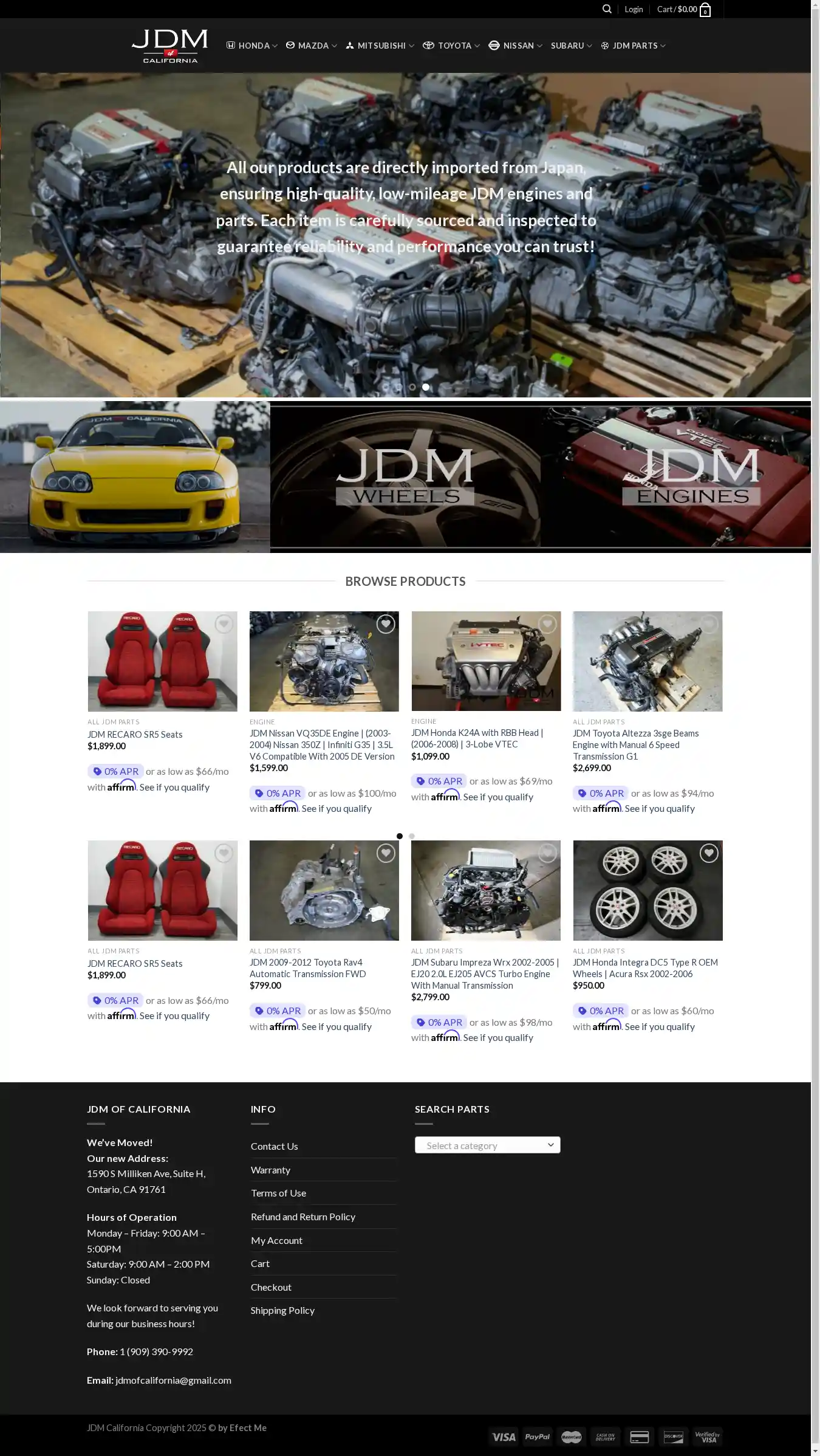Go to Contact Us page
The image size is (820, 1456).
tap(274, 1146)
